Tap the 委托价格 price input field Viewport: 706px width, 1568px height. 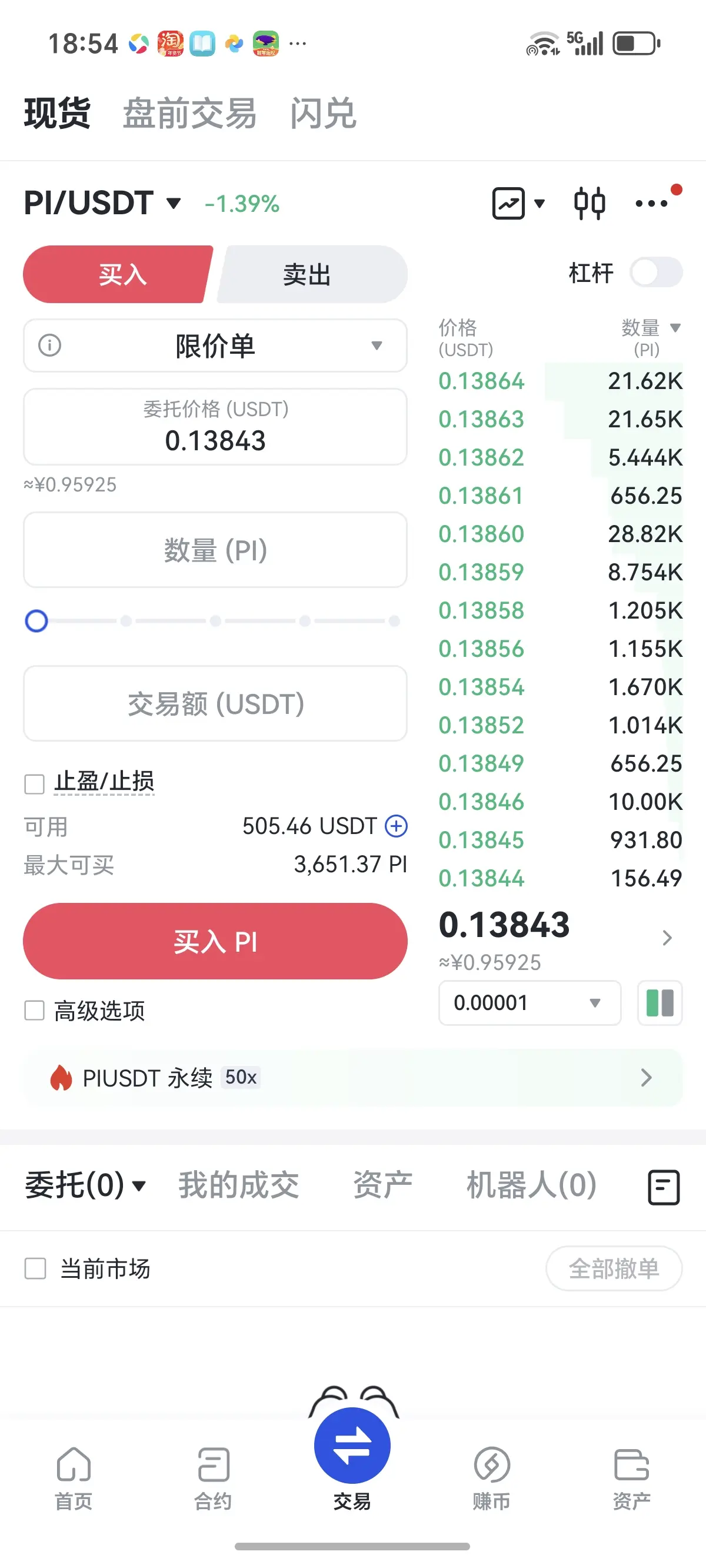(x=215, y=427)
